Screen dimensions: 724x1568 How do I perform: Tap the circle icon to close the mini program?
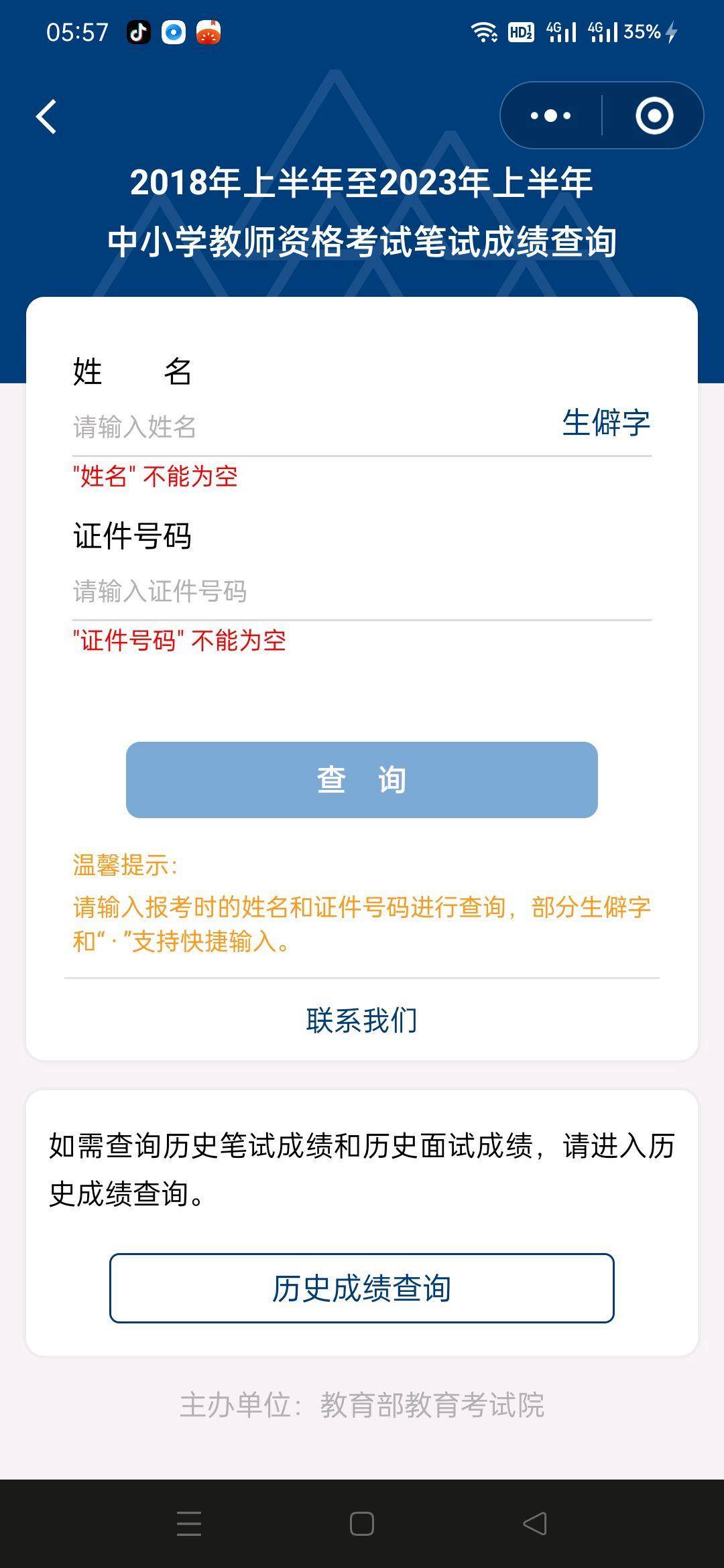click(x=654, y=115)
